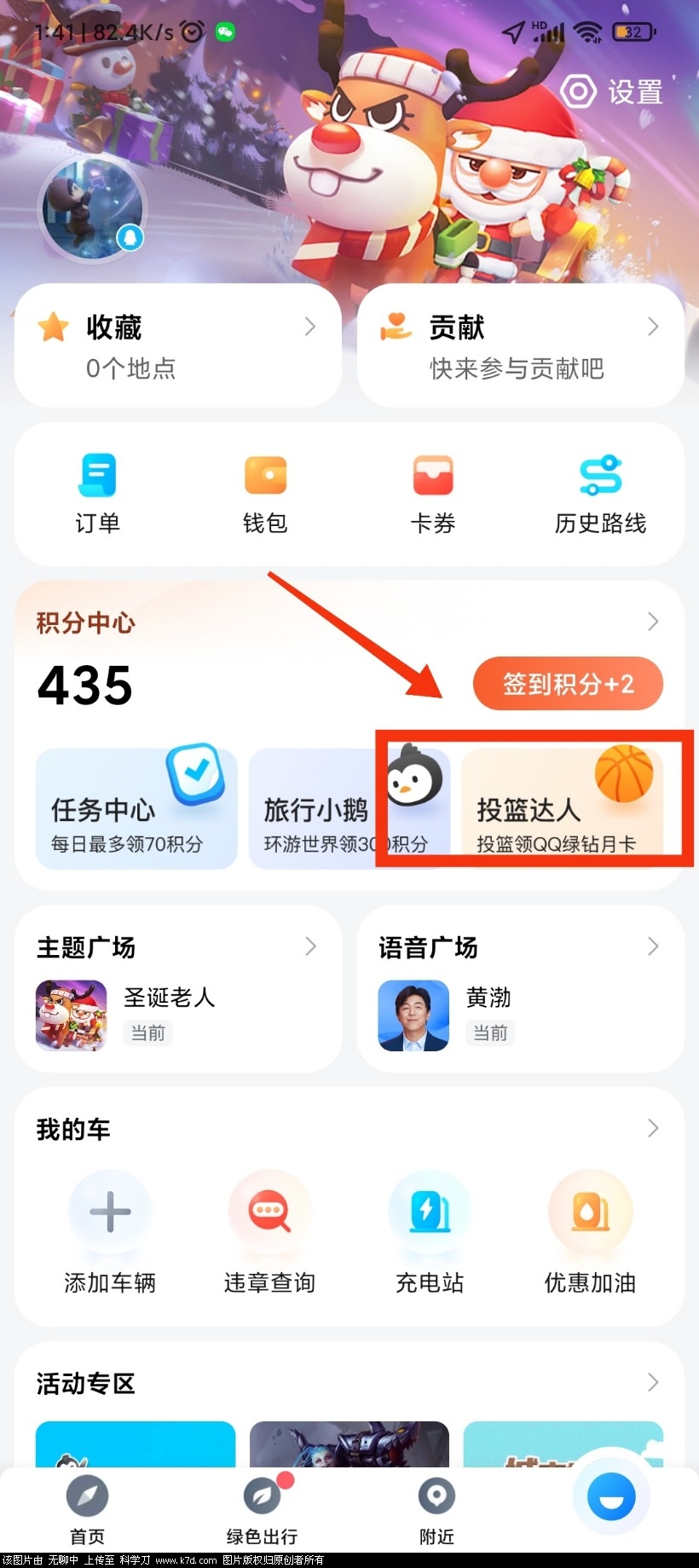Screen dimensions: 699x1568
Task: Switch to 首页 home tab
Action: click(87, 1509)
